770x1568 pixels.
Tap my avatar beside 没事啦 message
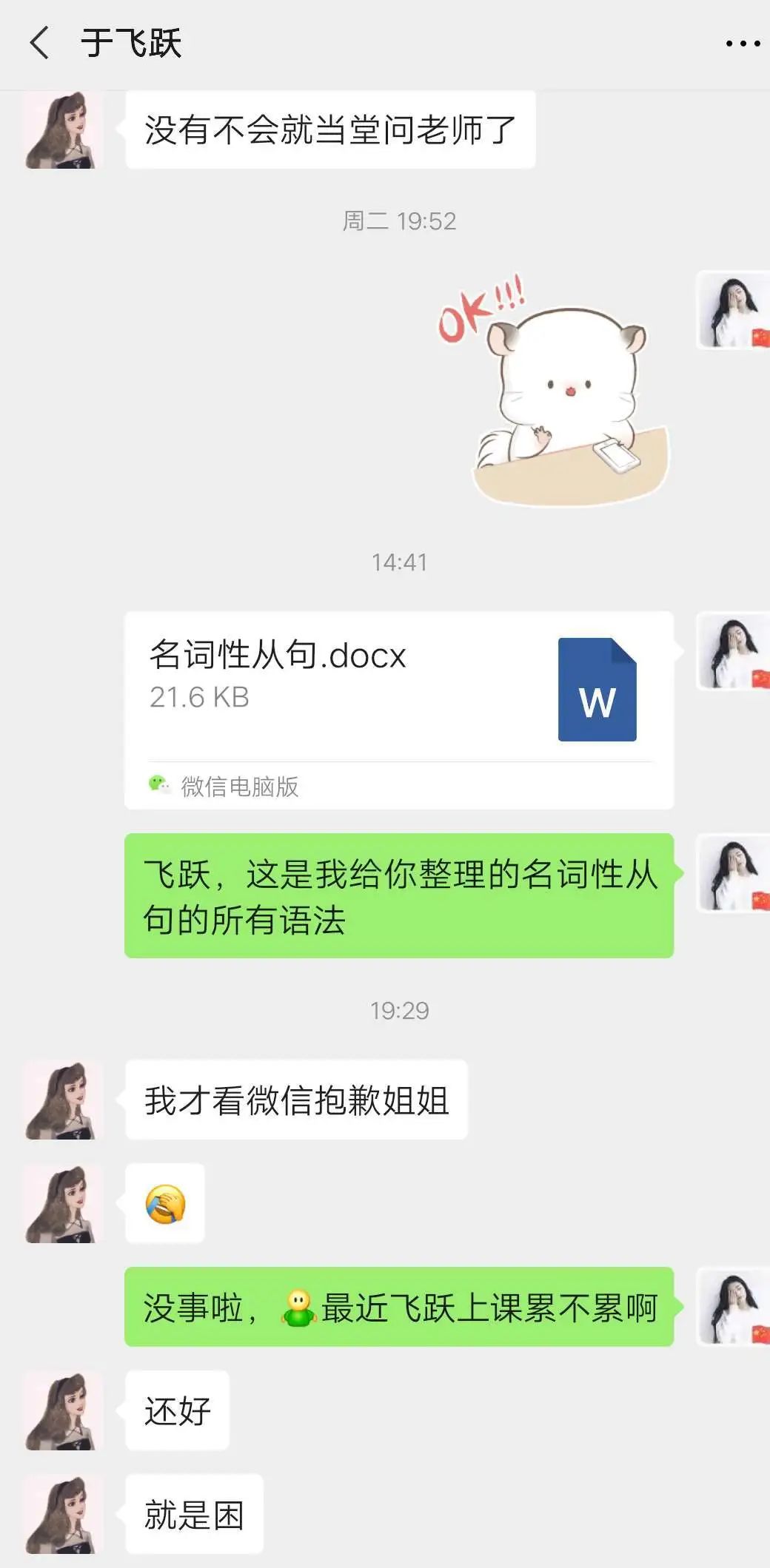(x=733, y=1306)
